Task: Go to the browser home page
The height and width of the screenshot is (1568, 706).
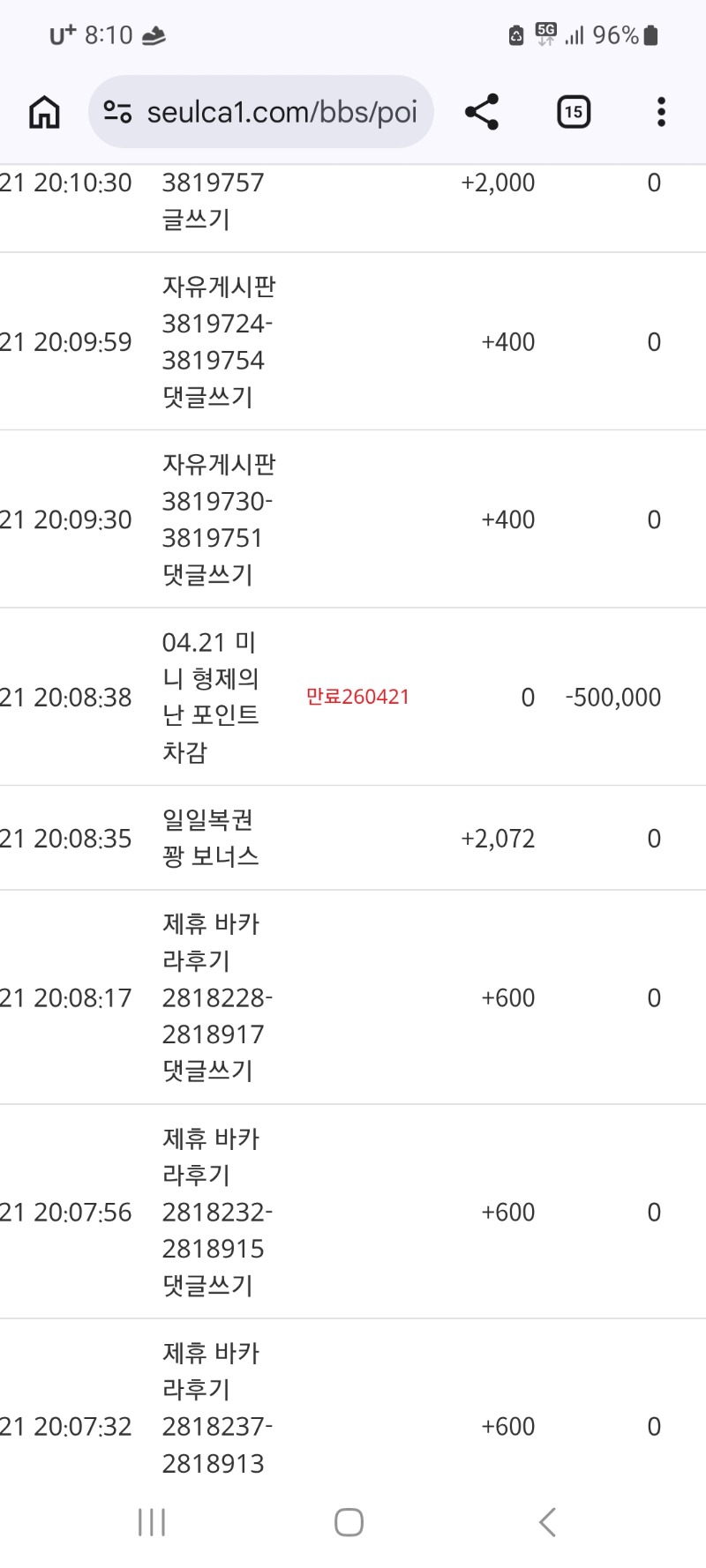Action: tap(44, 112)
